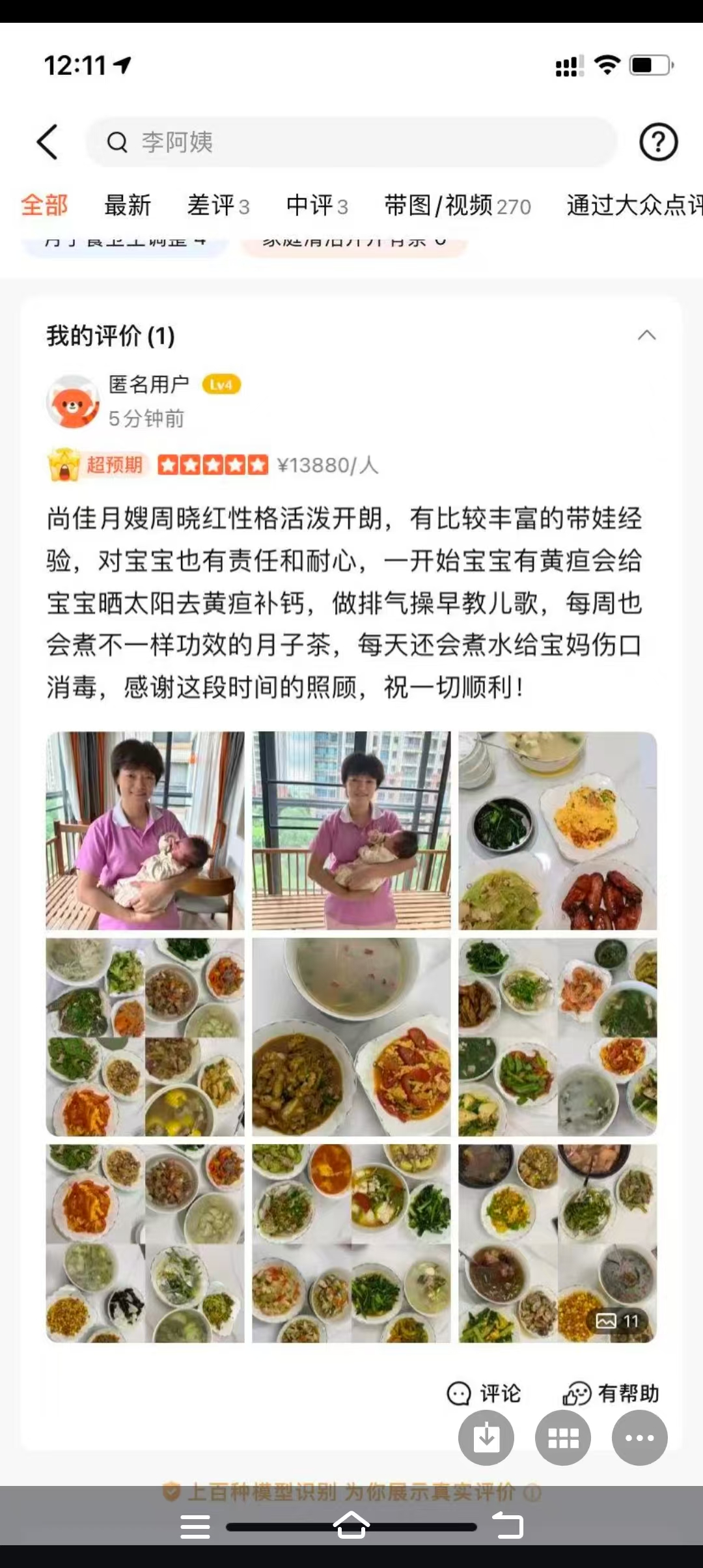Tap the system back button in navigation bar
This screenshot has width=703, height=1568.
coord(507,1525)
